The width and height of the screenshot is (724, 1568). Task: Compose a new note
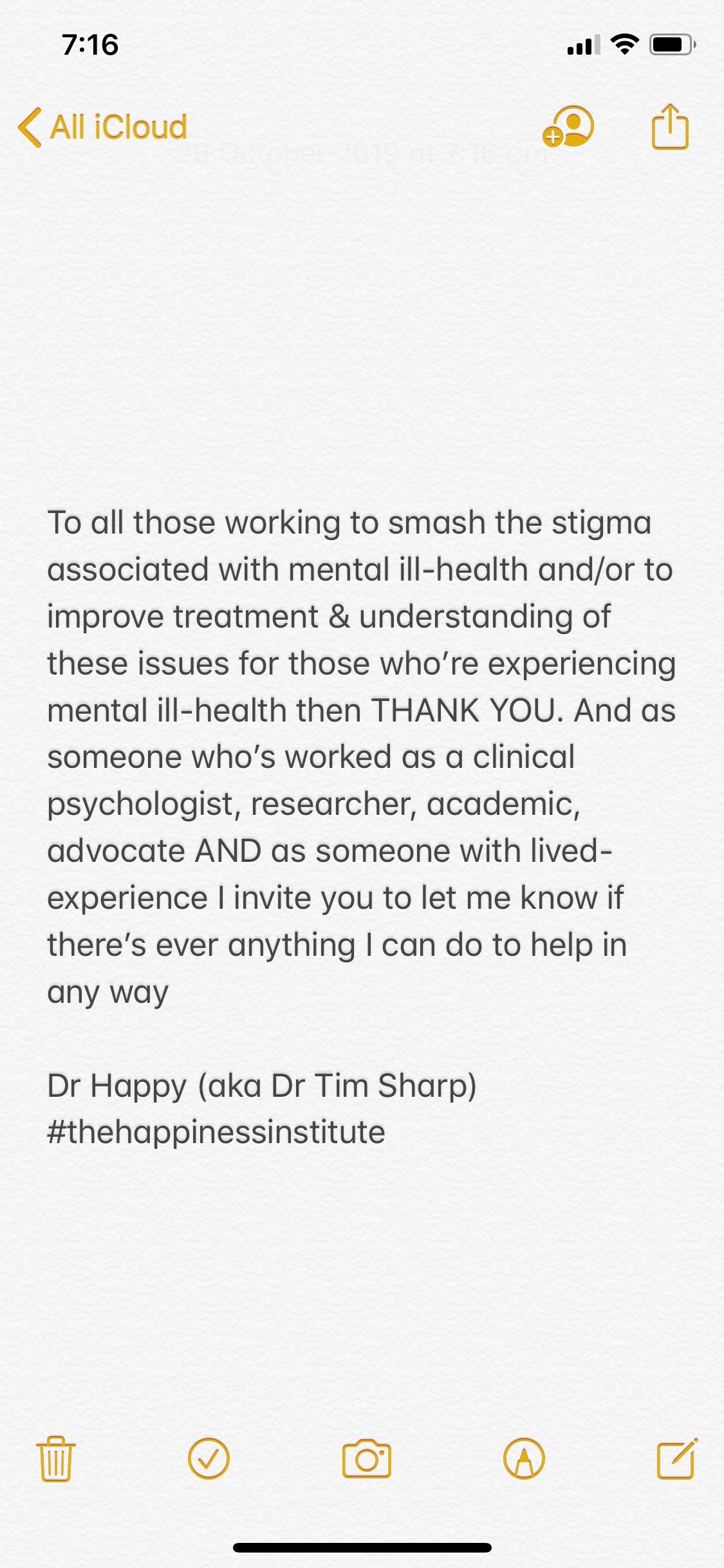click(677, 1458)
